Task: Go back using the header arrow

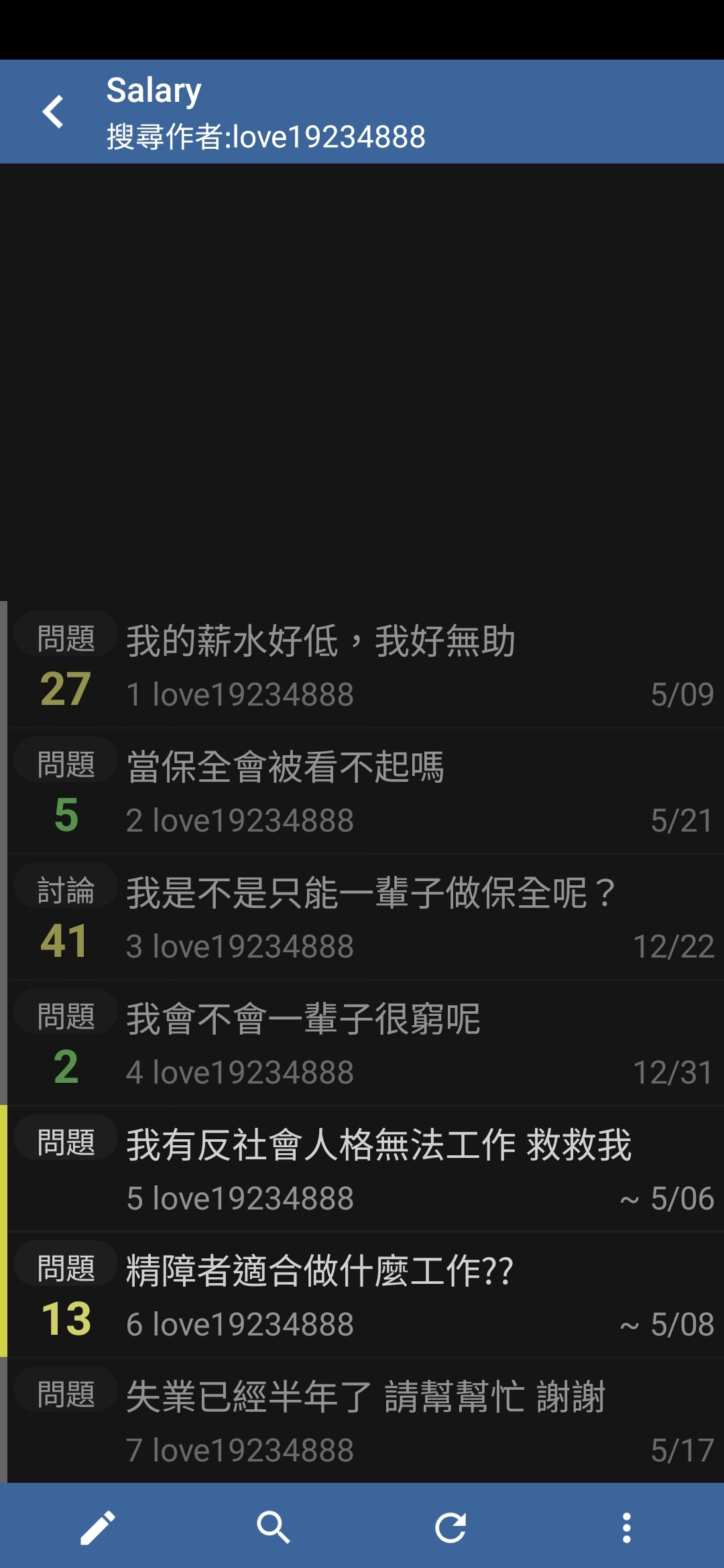Action: pyautogui.click(x=53, y=111)
